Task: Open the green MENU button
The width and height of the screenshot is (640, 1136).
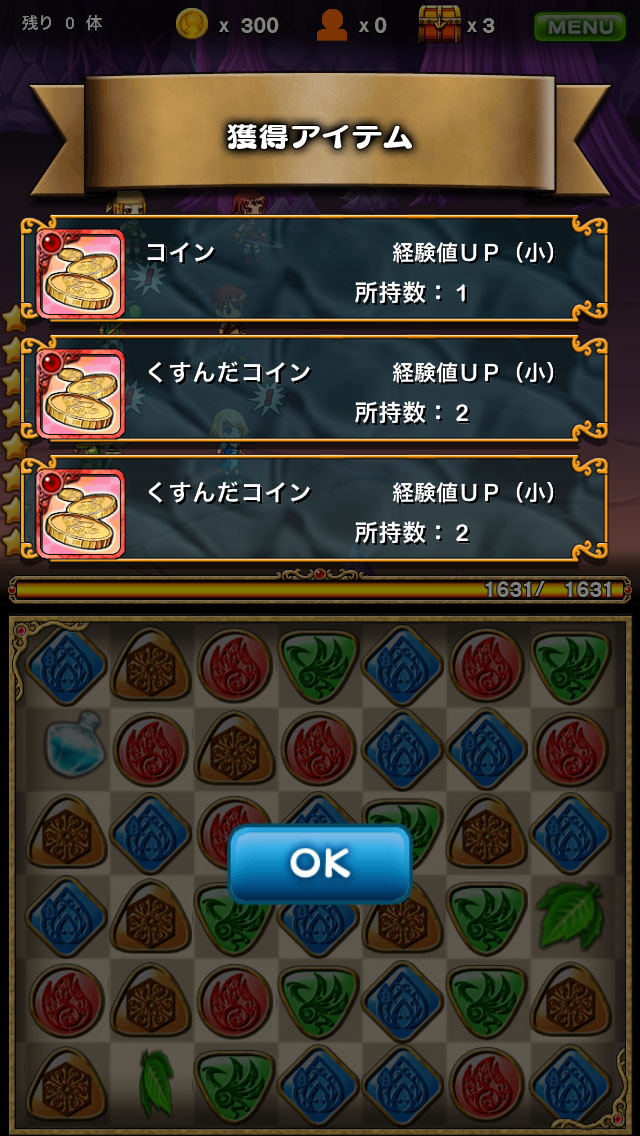Action: [579, 26]
